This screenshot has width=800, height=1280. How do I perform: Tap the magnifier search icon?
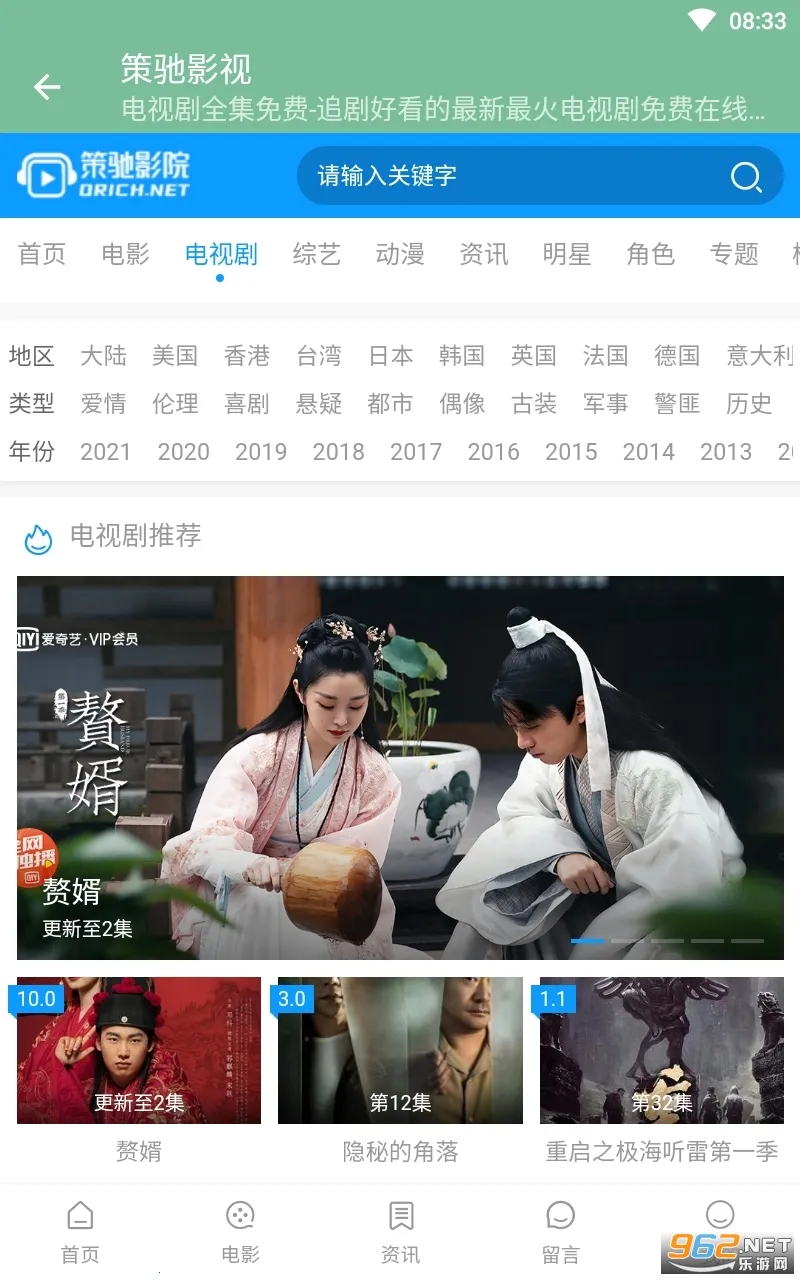pyautogui.click(x=746, y=177)
